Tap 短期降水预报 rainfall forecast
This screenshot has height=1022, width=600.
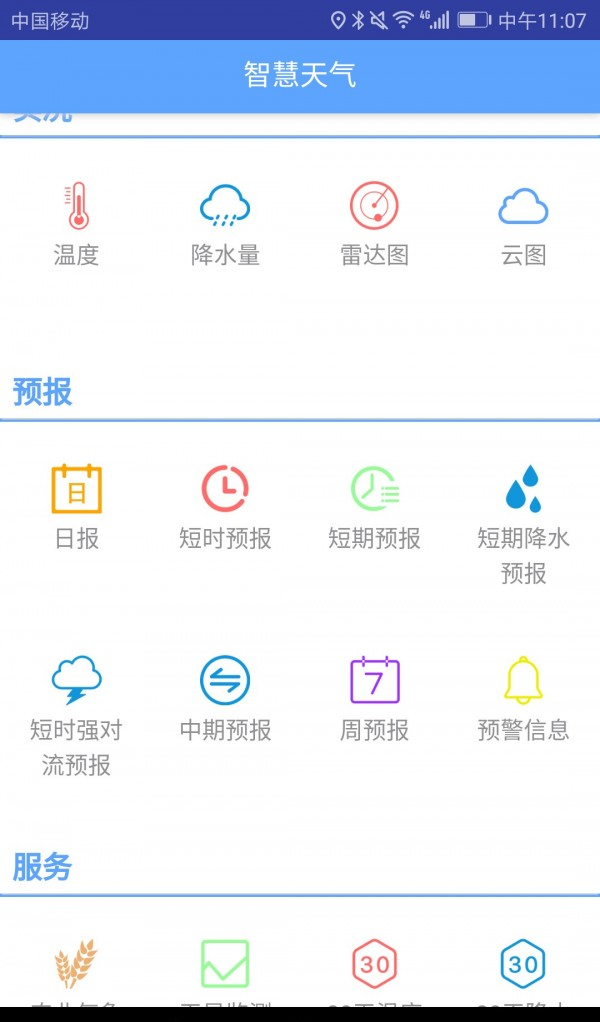523,524
